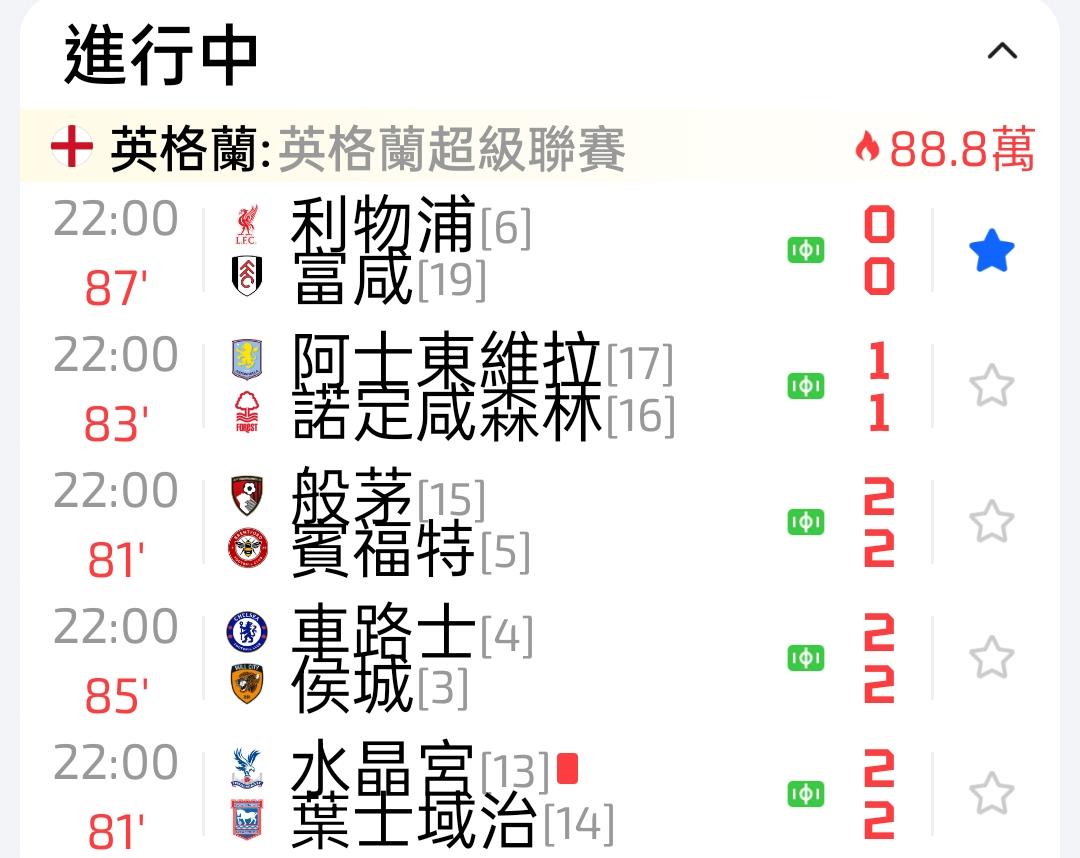Add 車路士 vs 侯城 to favorites

click(991, 658)
